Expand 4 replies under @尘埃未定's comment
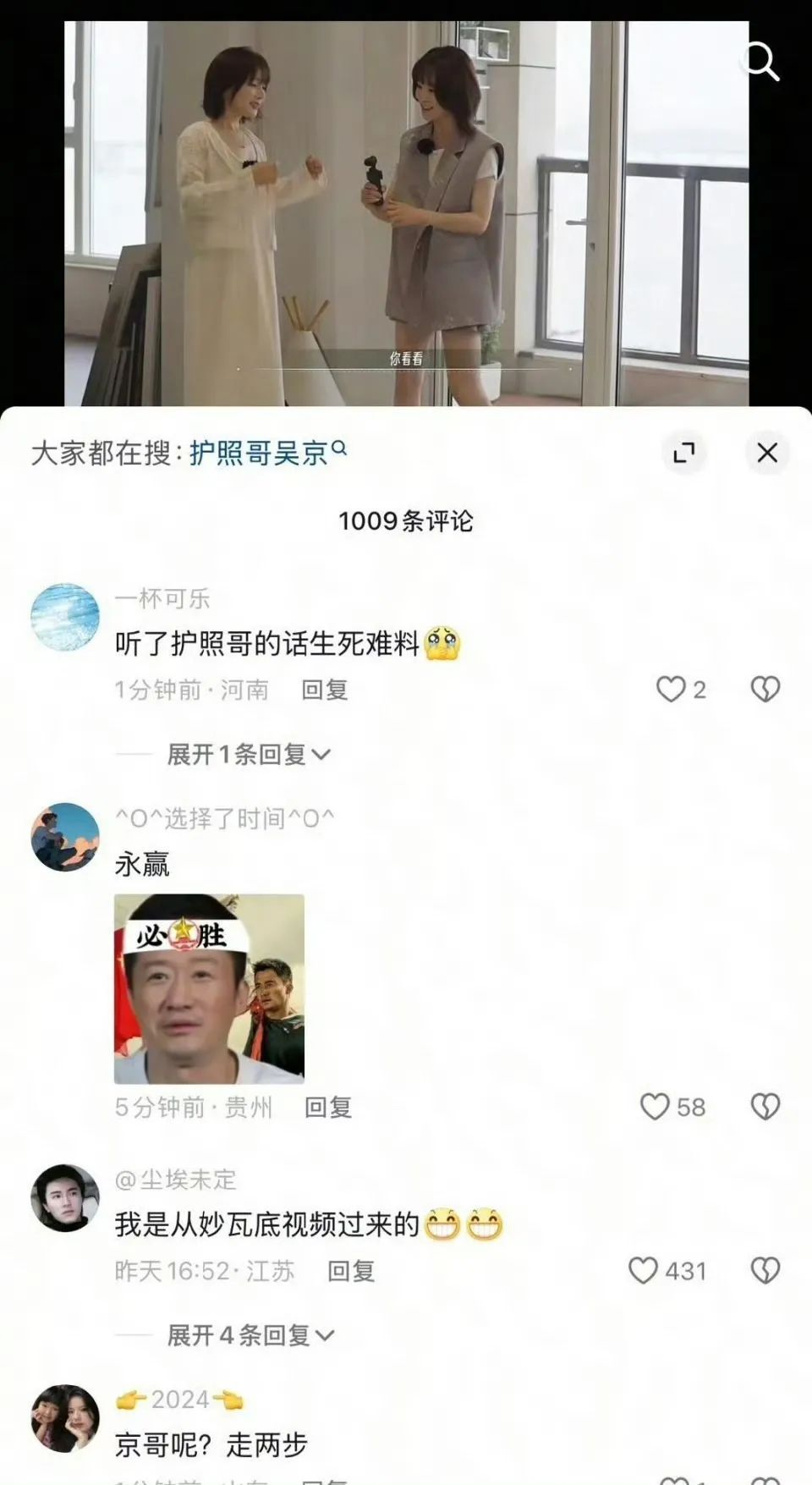812x1485 pixels. point(250,1335)
